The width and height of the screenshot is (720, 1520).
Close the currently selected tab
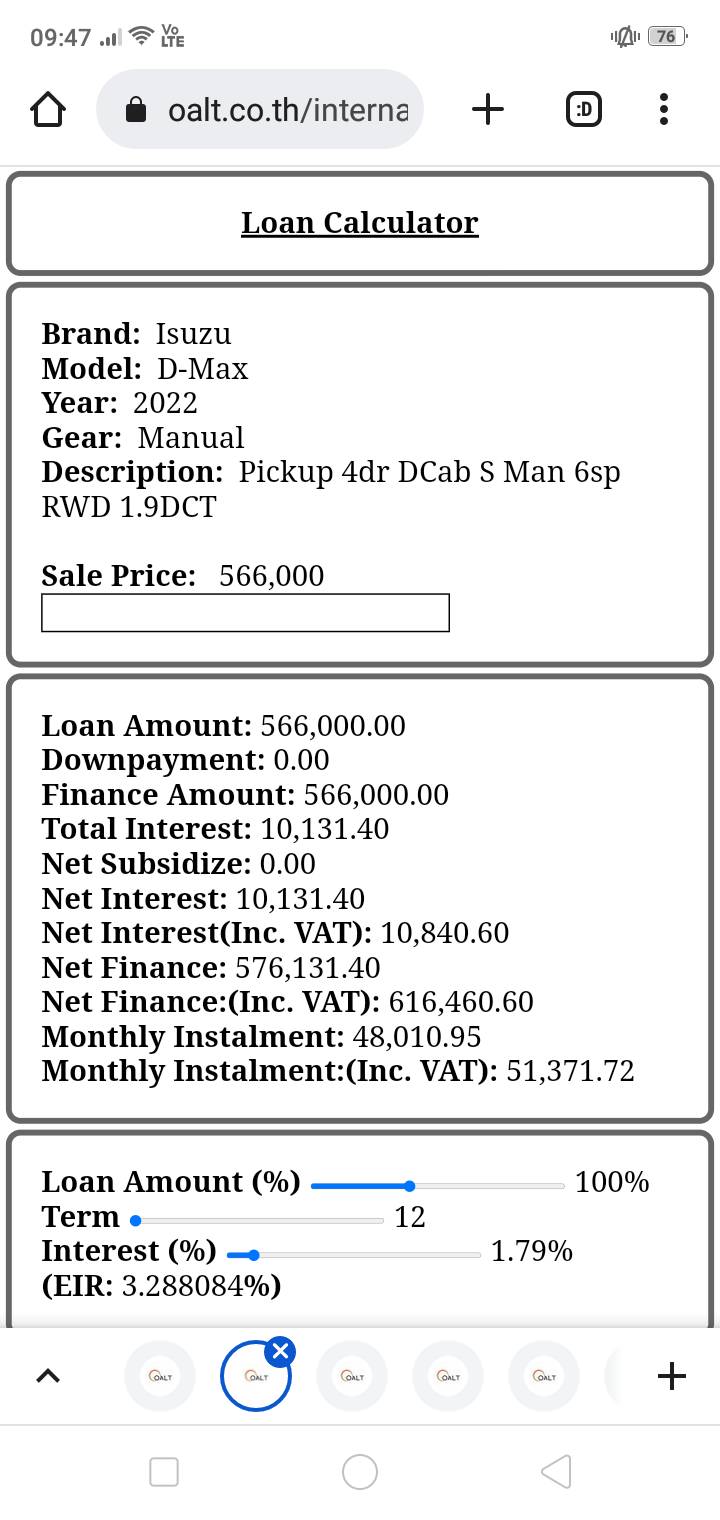[x=281, y=1352]
